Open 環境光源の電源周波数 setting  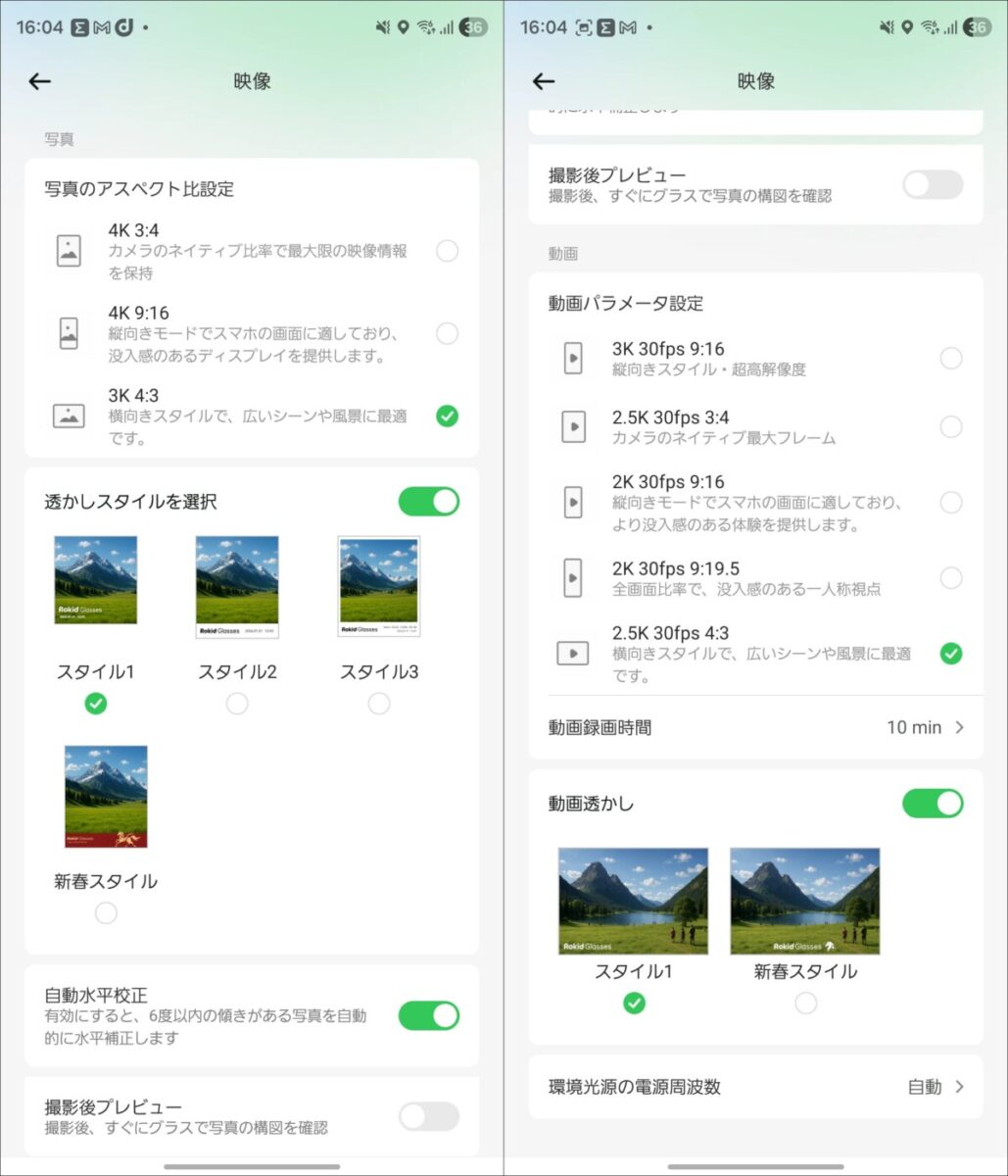[x=755, y=1087]
